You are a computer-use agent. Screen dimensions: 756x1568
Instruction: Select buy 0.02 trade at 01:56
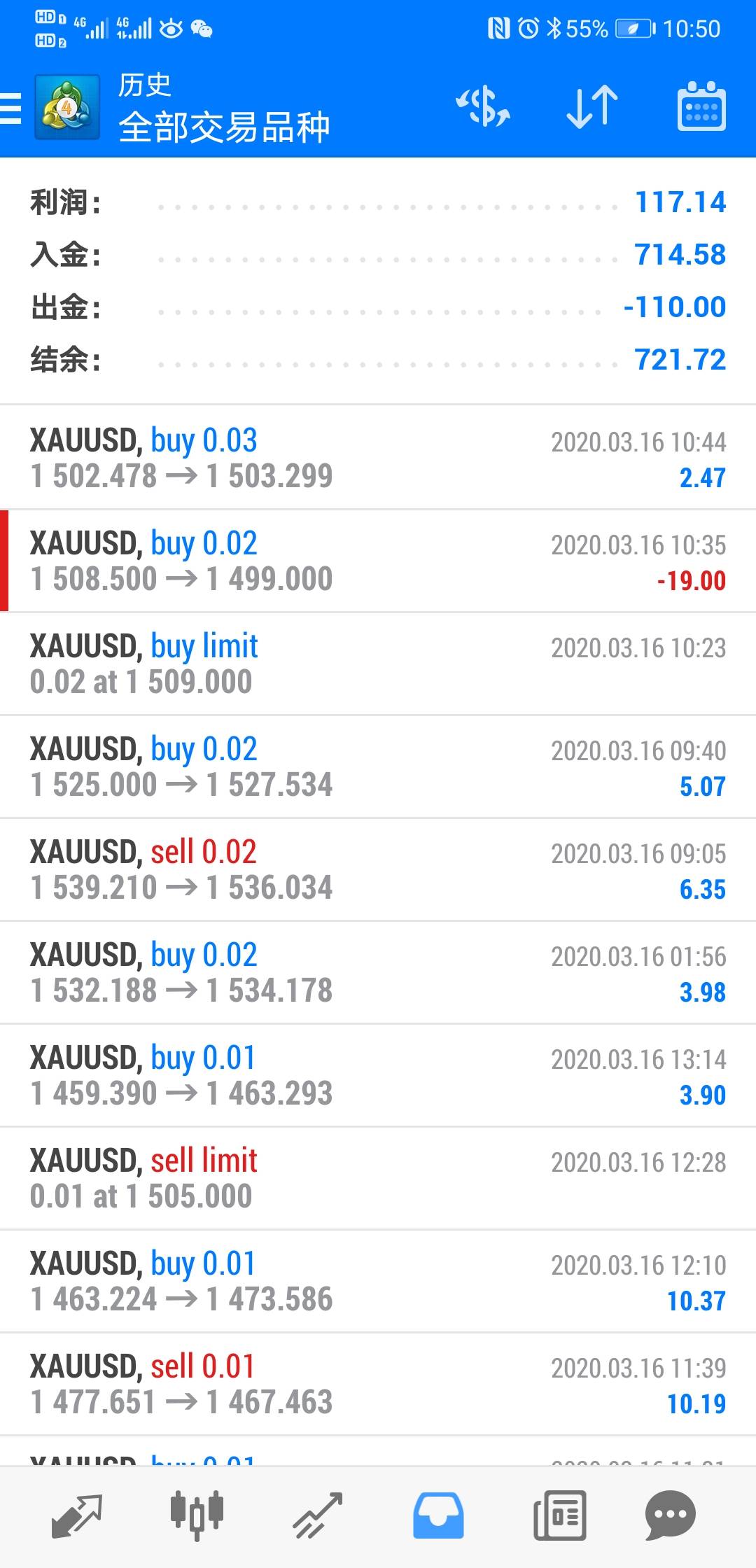378,972
